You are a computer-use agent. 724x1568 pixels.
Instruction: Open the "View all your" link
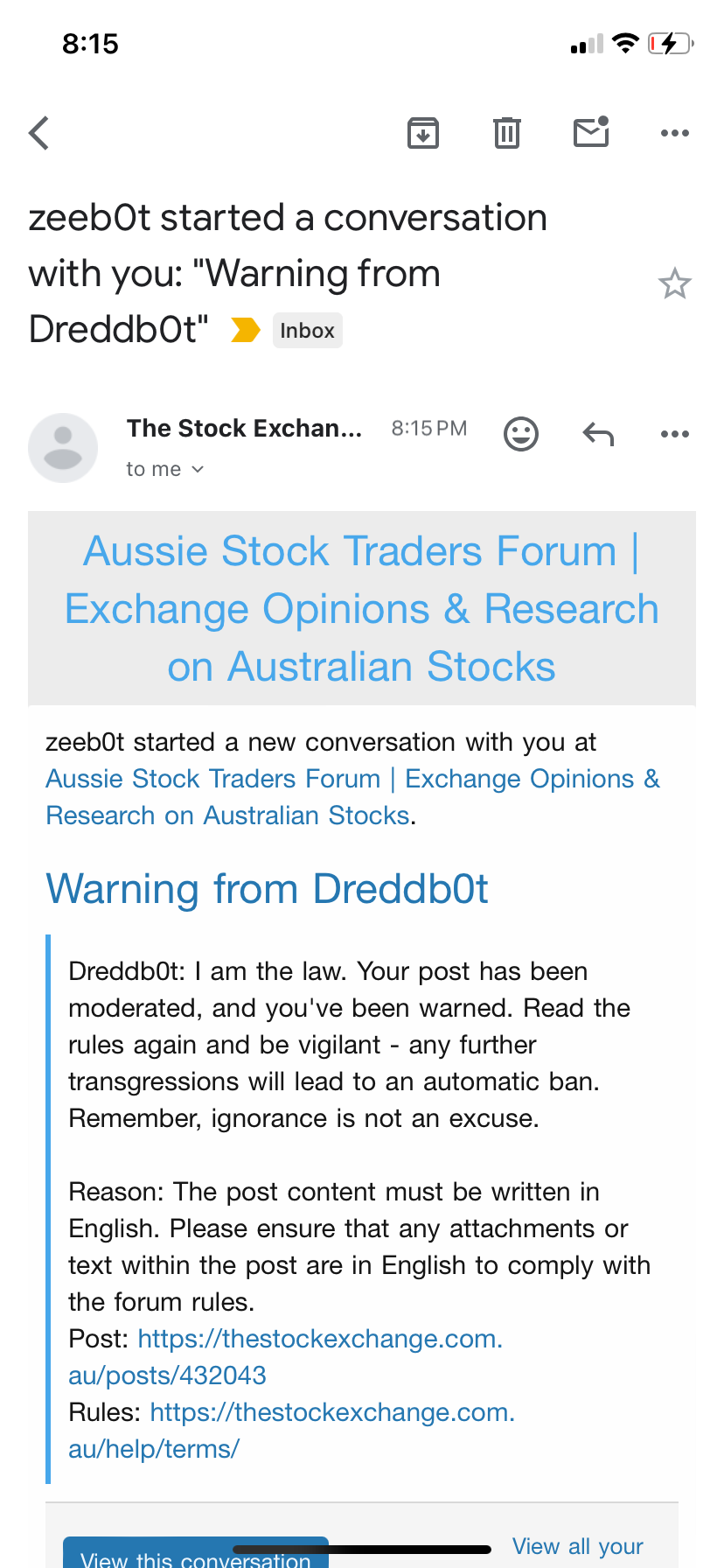[577, 1547]
